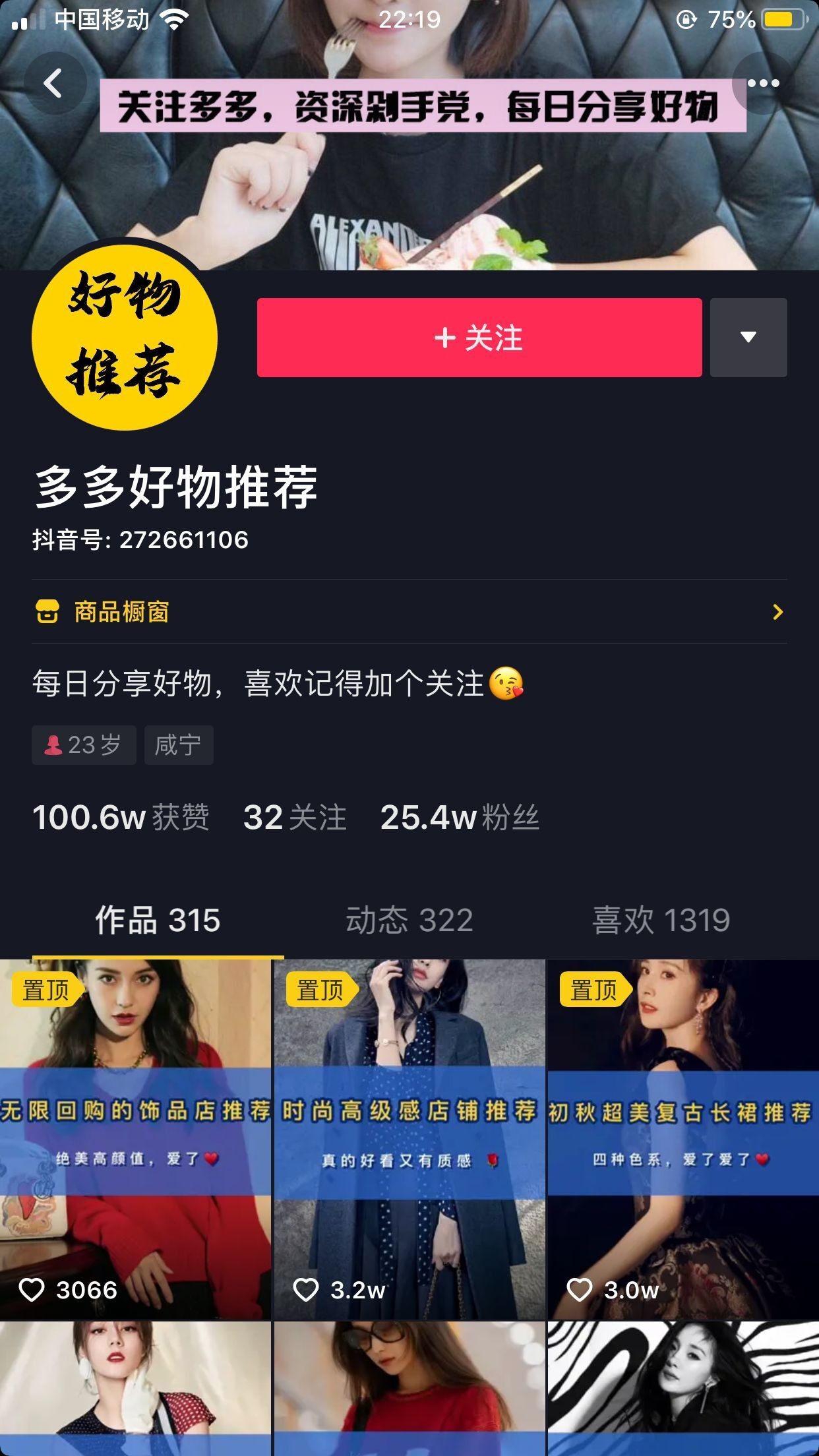Expand the dropdown arrow beside 关注
Image resolution: width=819 pixels, height=1456 pixels.
[x=748, y=338]
